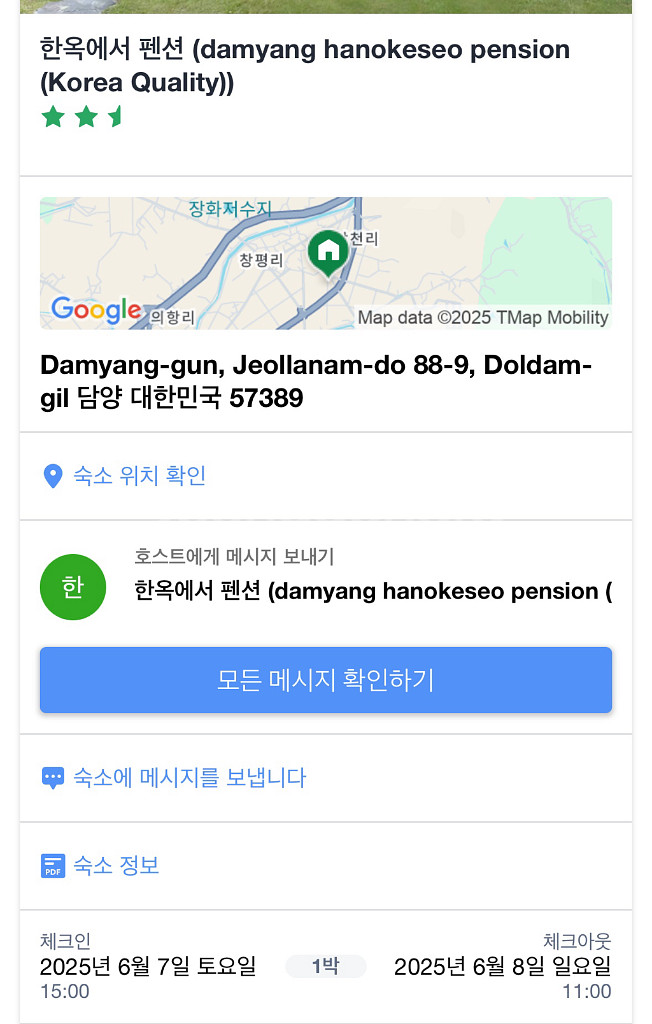Open the 숙소 정보 PDF link

(115, 866)
